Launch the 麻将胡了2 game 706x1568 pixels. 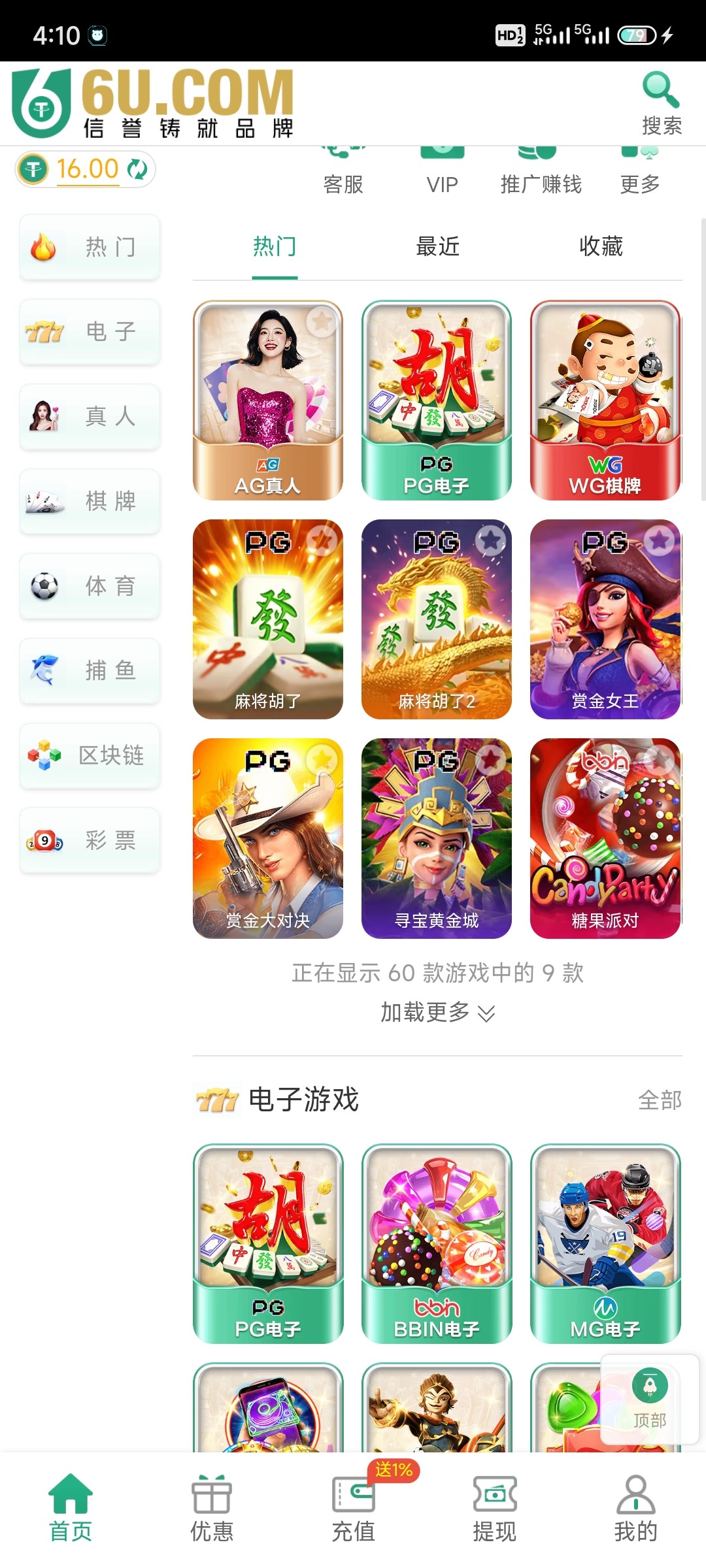(x=437, y=619)
